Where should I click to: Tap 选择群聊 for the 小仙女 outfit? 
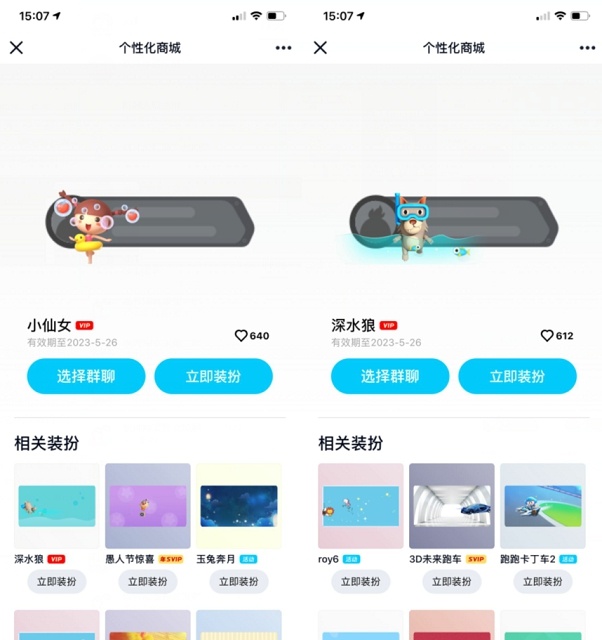(x=86, y=376)
